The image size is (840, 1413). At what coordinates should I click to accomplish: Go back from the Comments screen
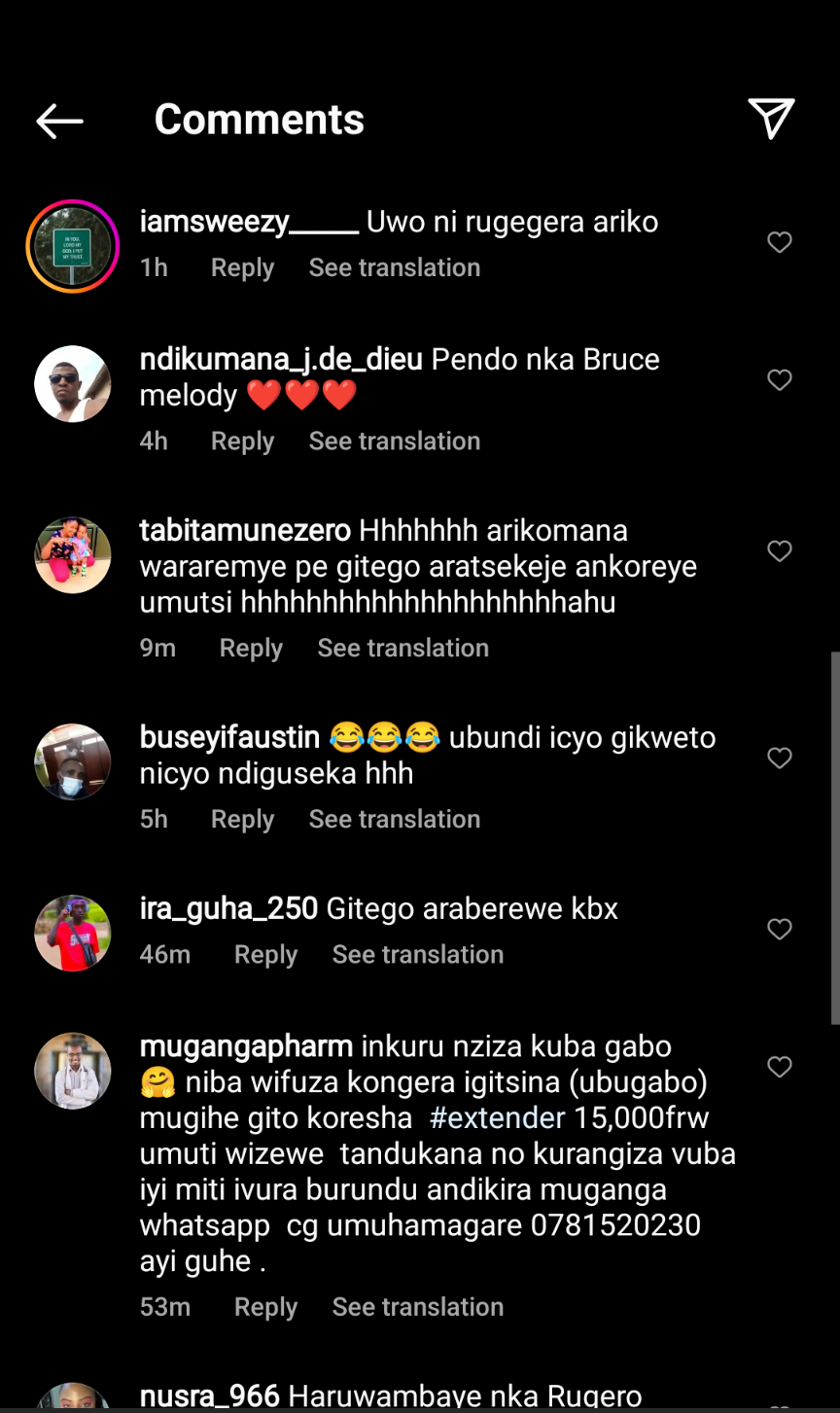tap(59, 122)
